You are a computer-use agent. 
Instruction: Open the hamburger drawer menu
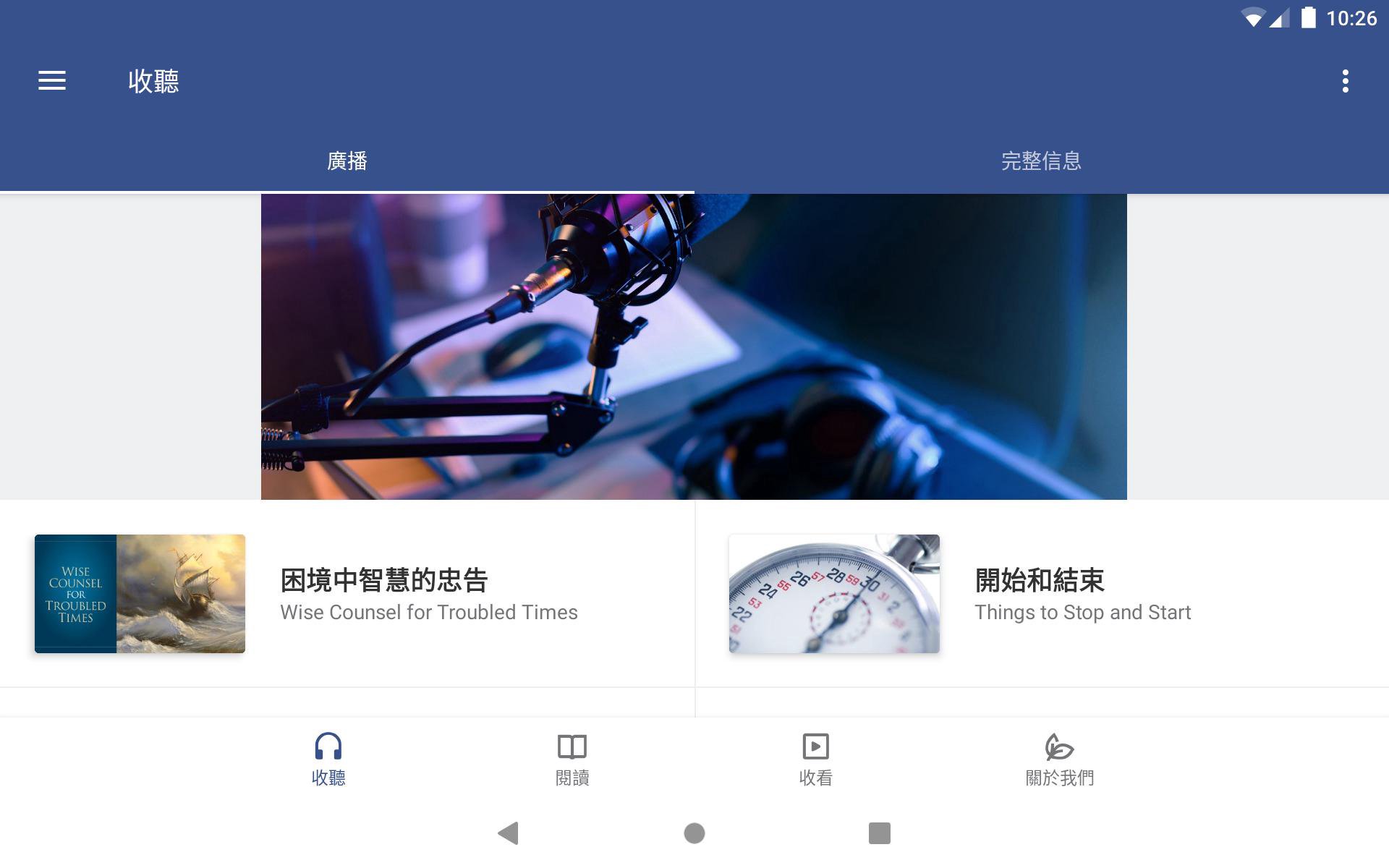click(52, 81)
